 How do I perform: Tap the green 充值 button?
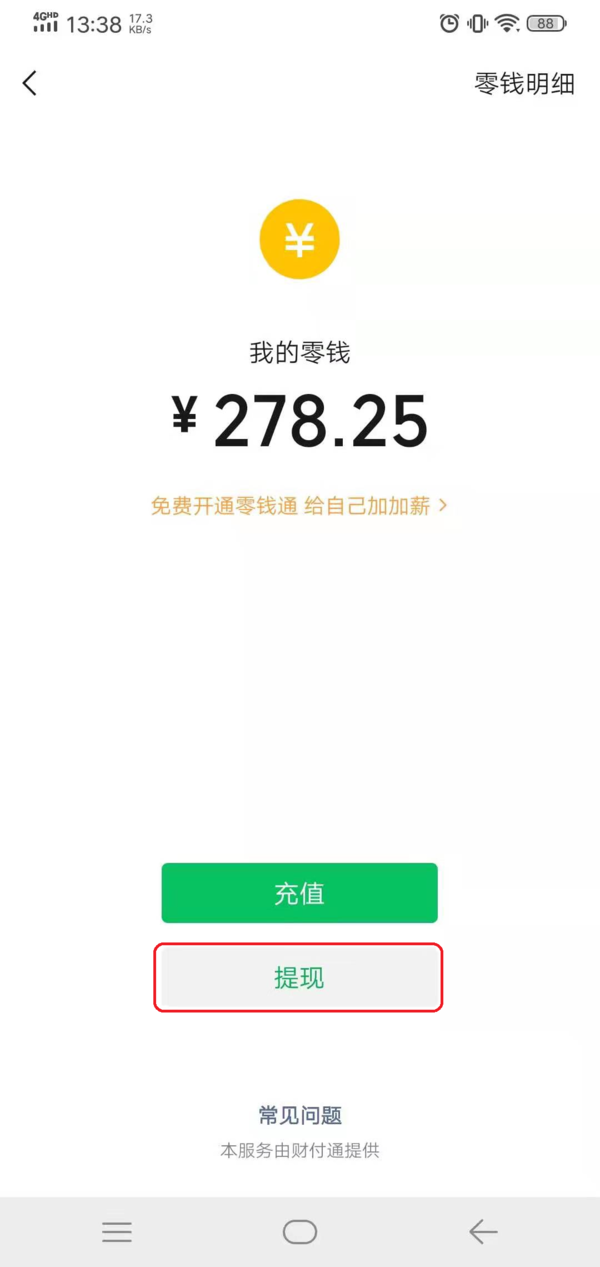click(299, 893)
